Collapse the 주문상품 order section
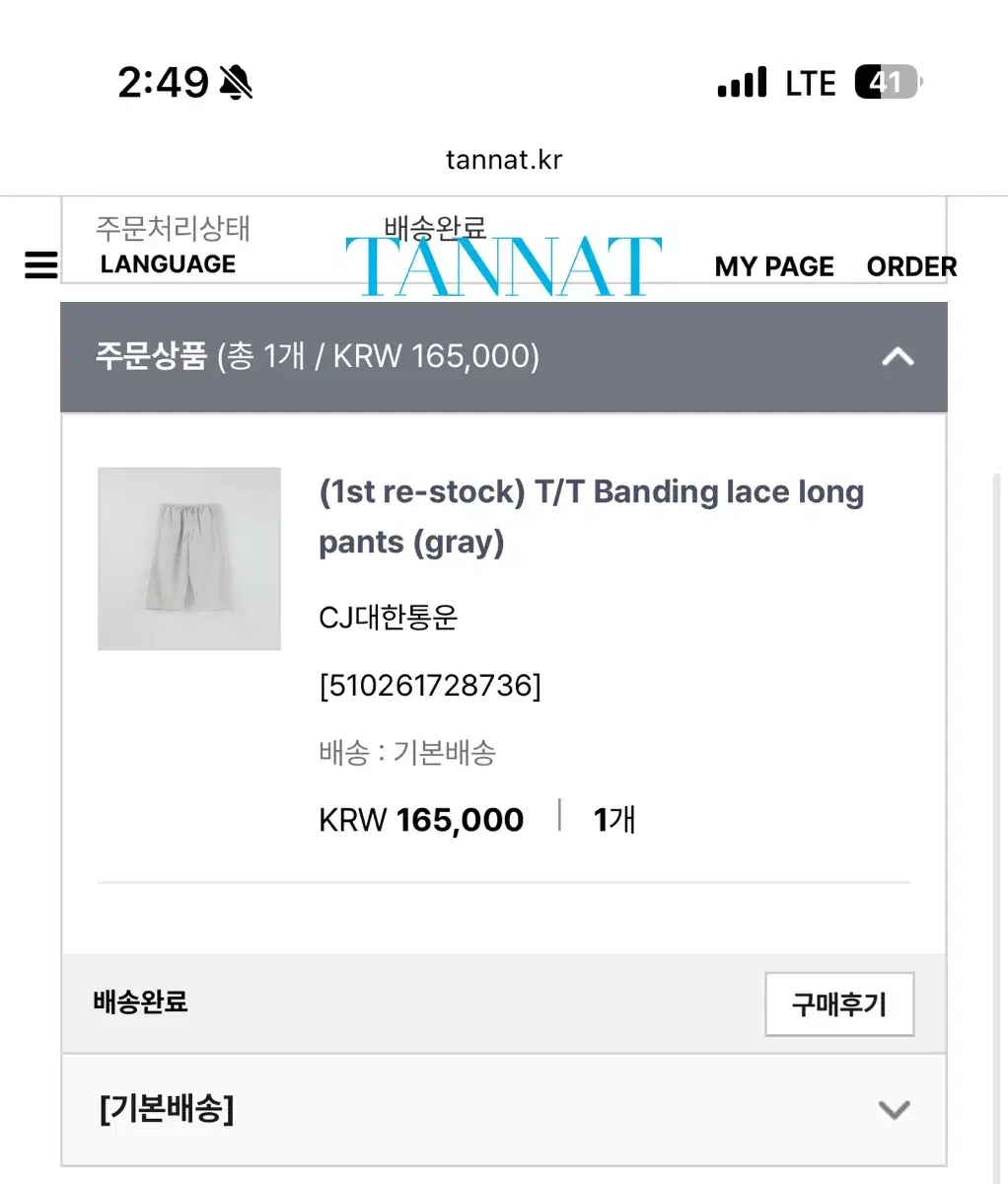The image size is (1008, 1184). 897,357
